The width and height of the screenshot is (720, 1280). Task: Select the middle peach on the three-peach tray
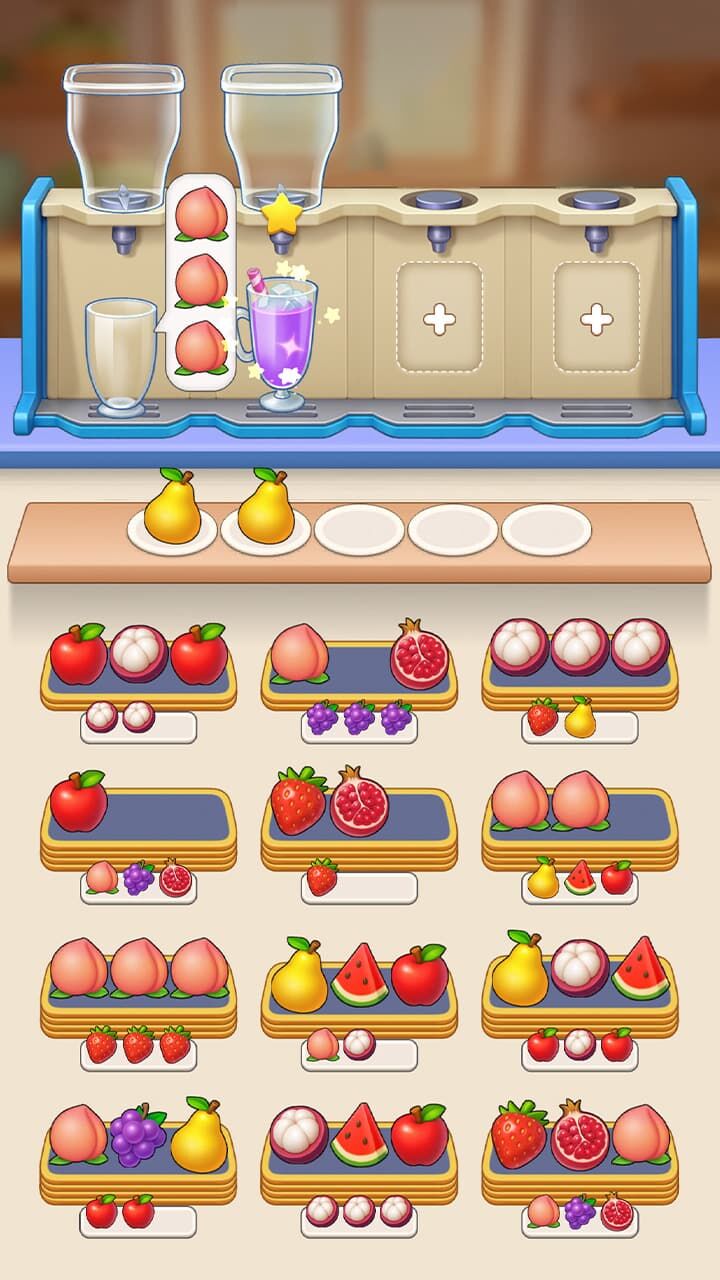139,968
